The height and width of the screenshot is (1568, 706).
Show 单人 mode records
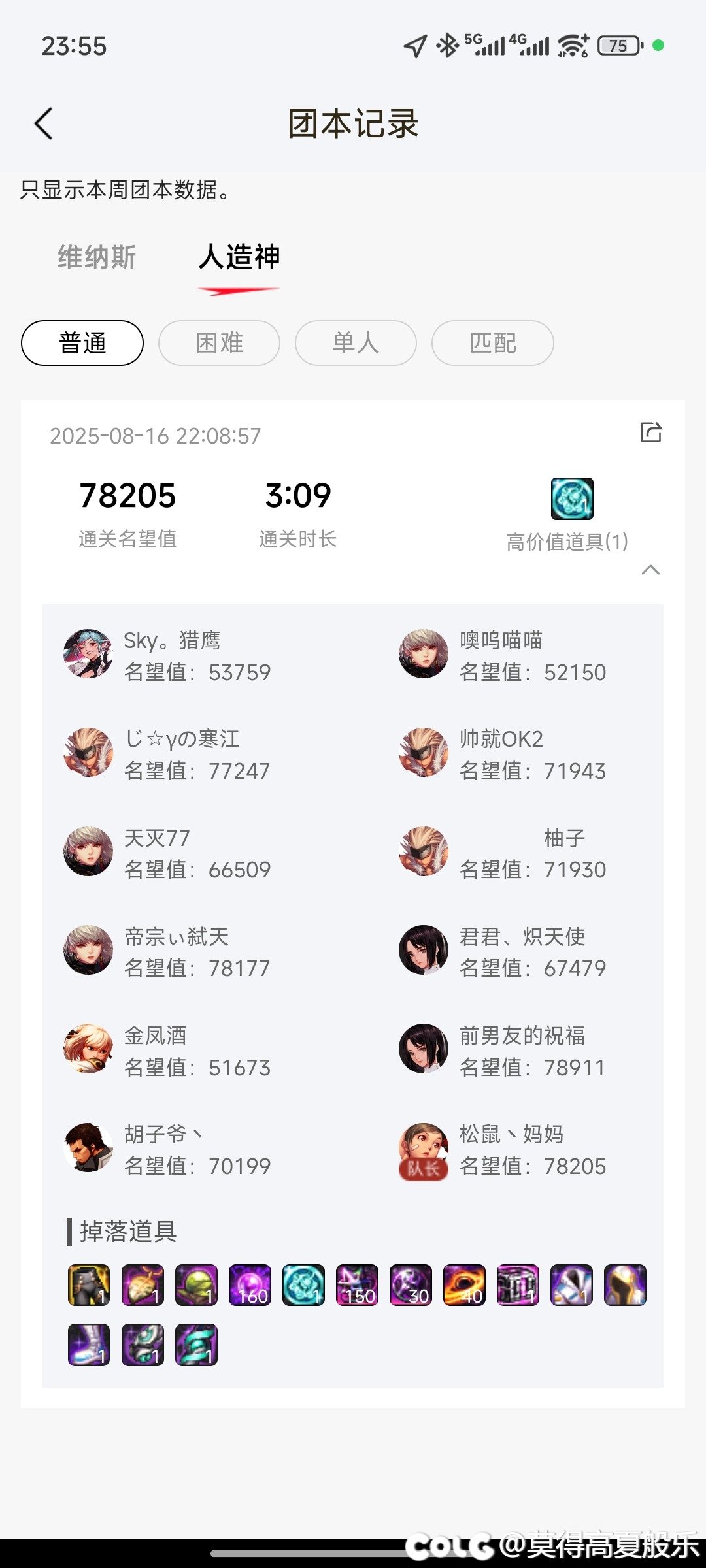[x=356, y=343]
